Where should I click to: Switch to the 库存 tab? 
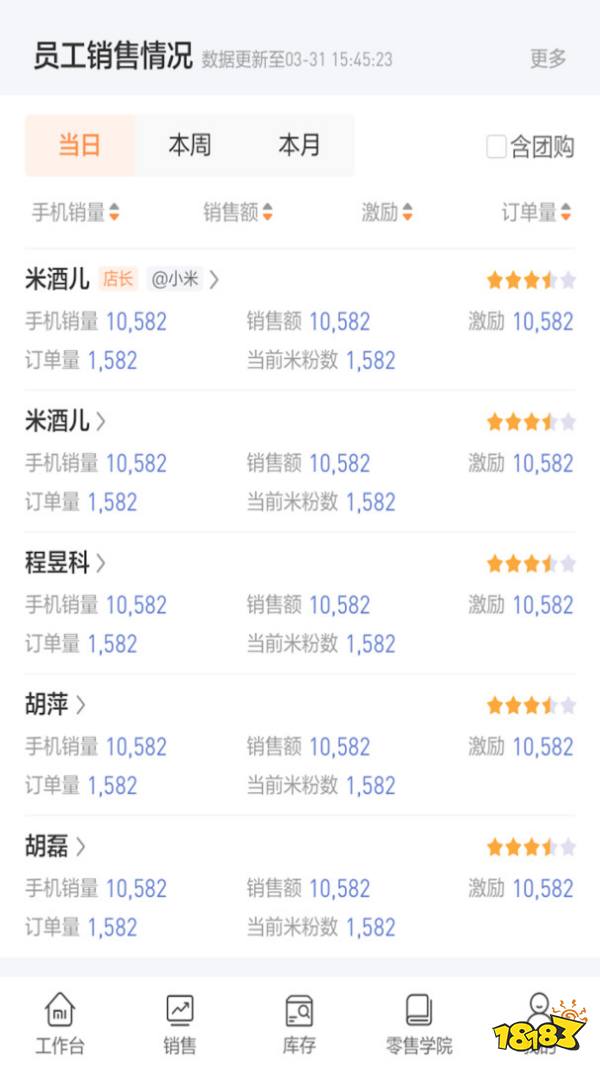click(x=299, y=1024)
